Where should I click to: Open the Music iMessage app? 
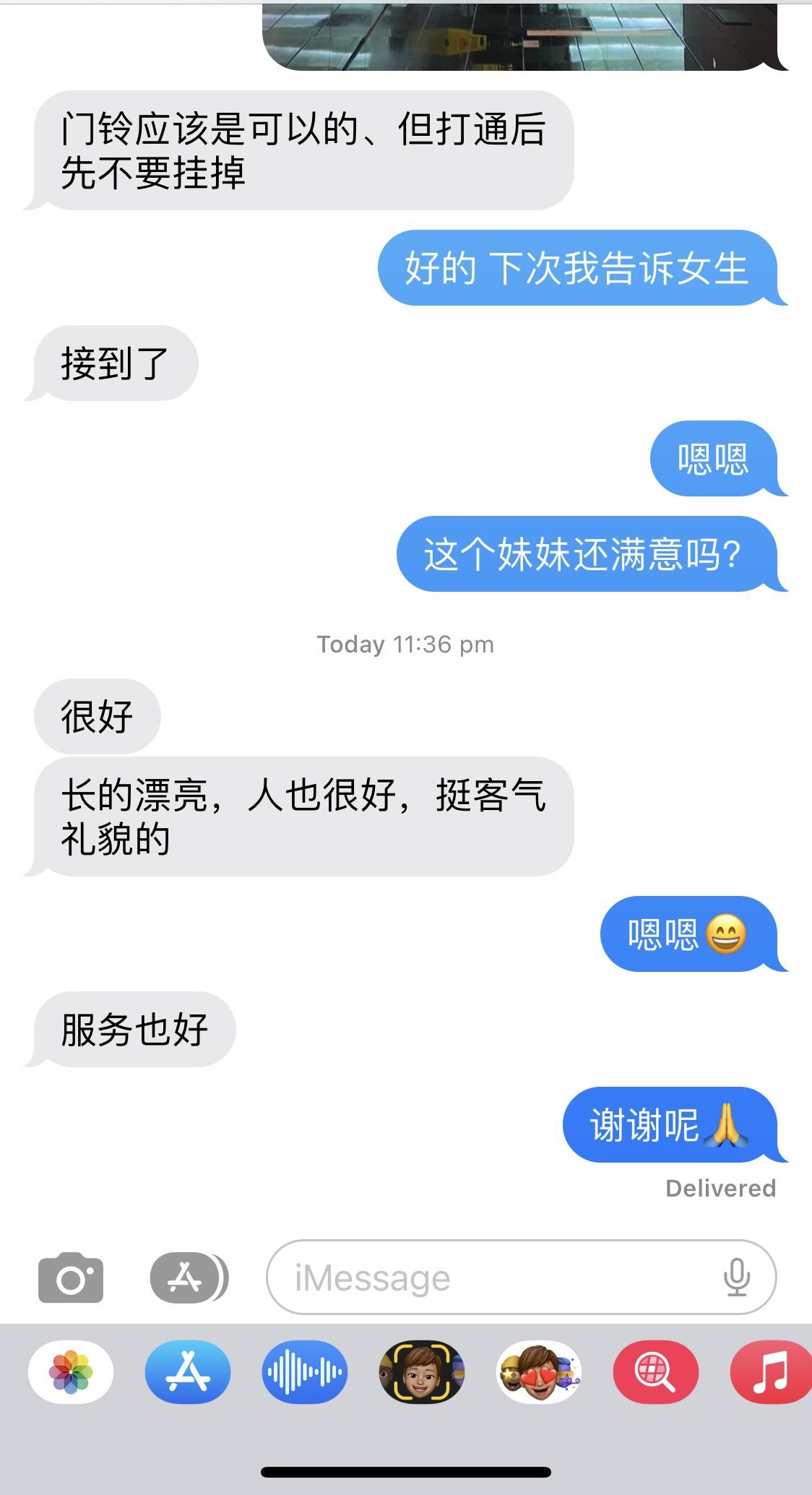point(770,1371)
